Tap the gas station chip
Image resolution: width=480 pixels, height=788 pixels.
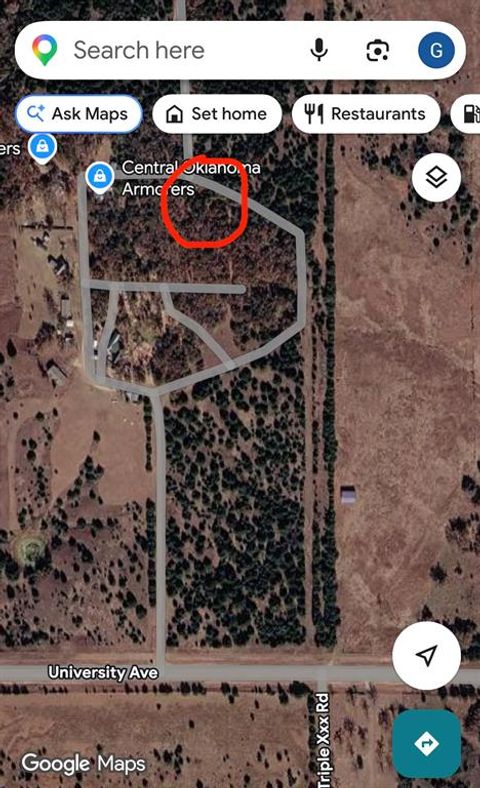click(x=466, y=114)
